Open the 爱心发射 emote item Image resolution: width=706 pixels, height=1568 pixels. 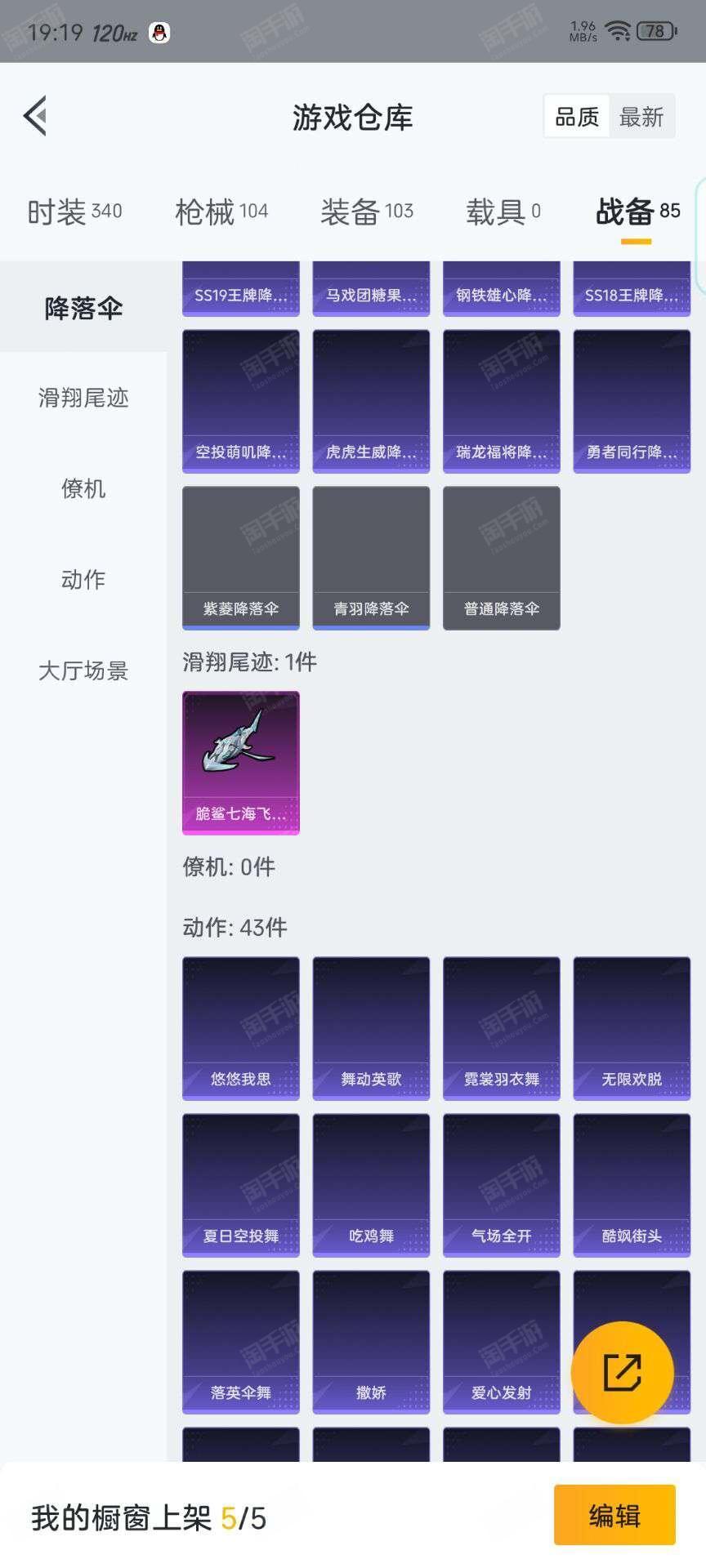(x=502, y=1342)
